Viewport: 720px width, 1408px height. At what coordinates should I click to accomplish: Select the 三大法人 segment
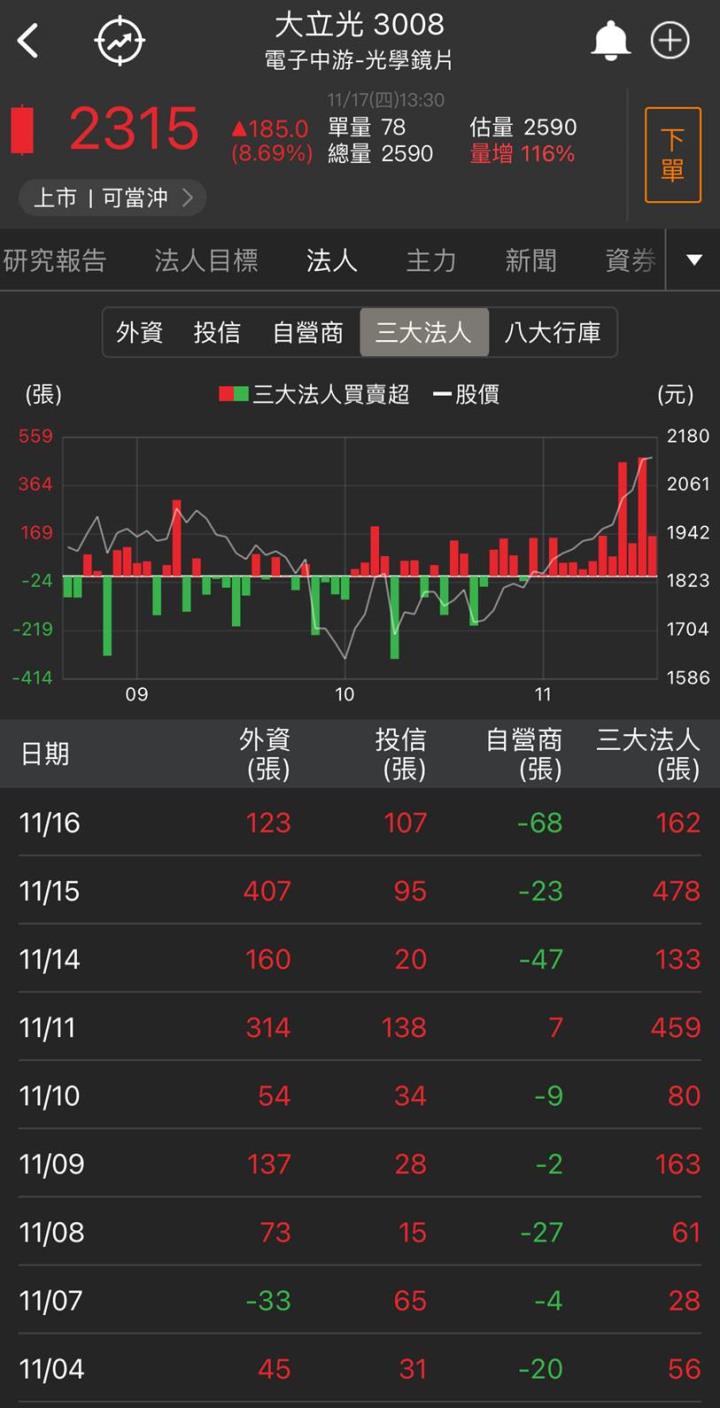[x=424, y=332]
